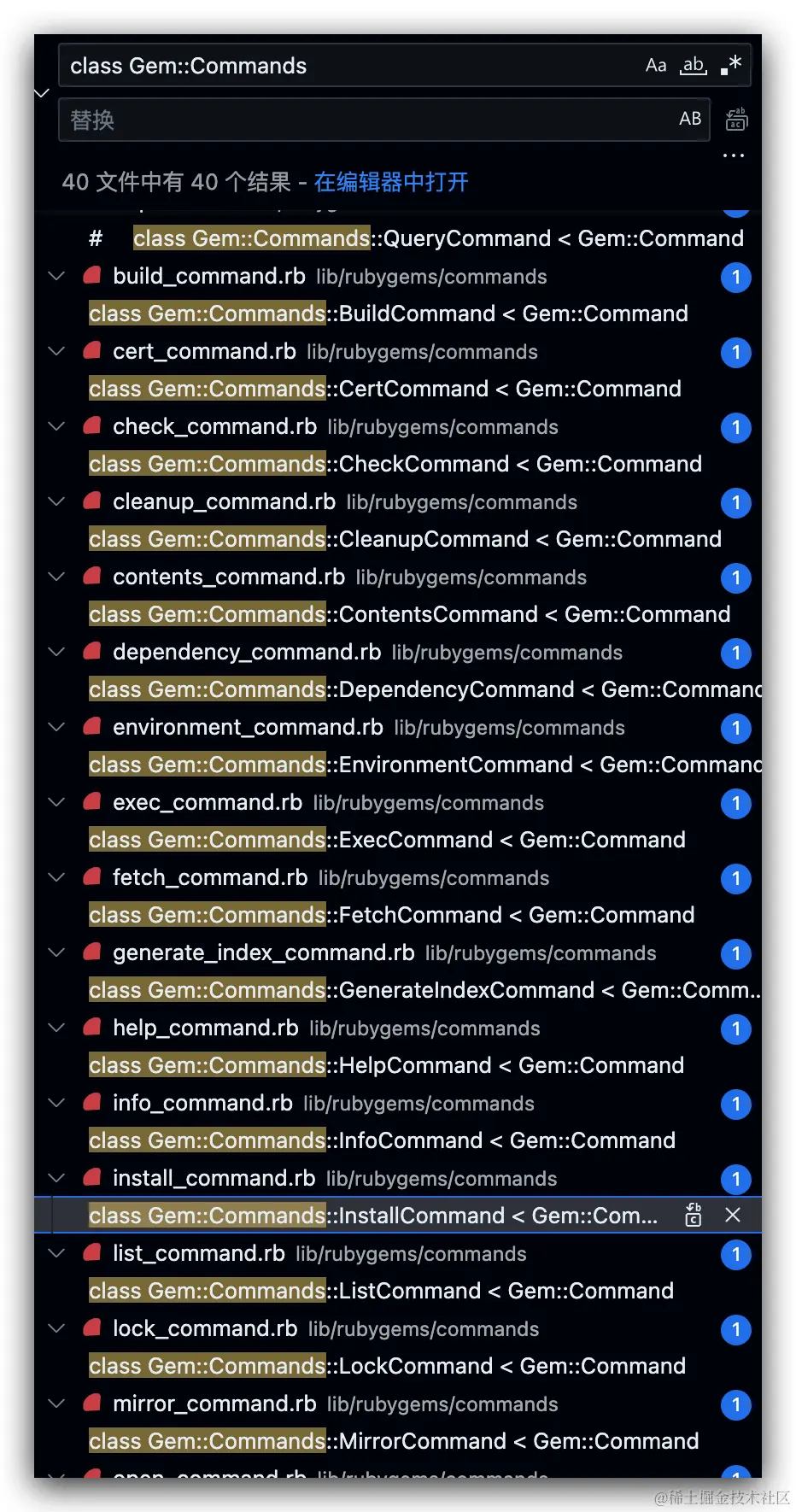Toggle the match case option
The width and height of the screenshot is (796, 1512).
click(x=655, y=66)
